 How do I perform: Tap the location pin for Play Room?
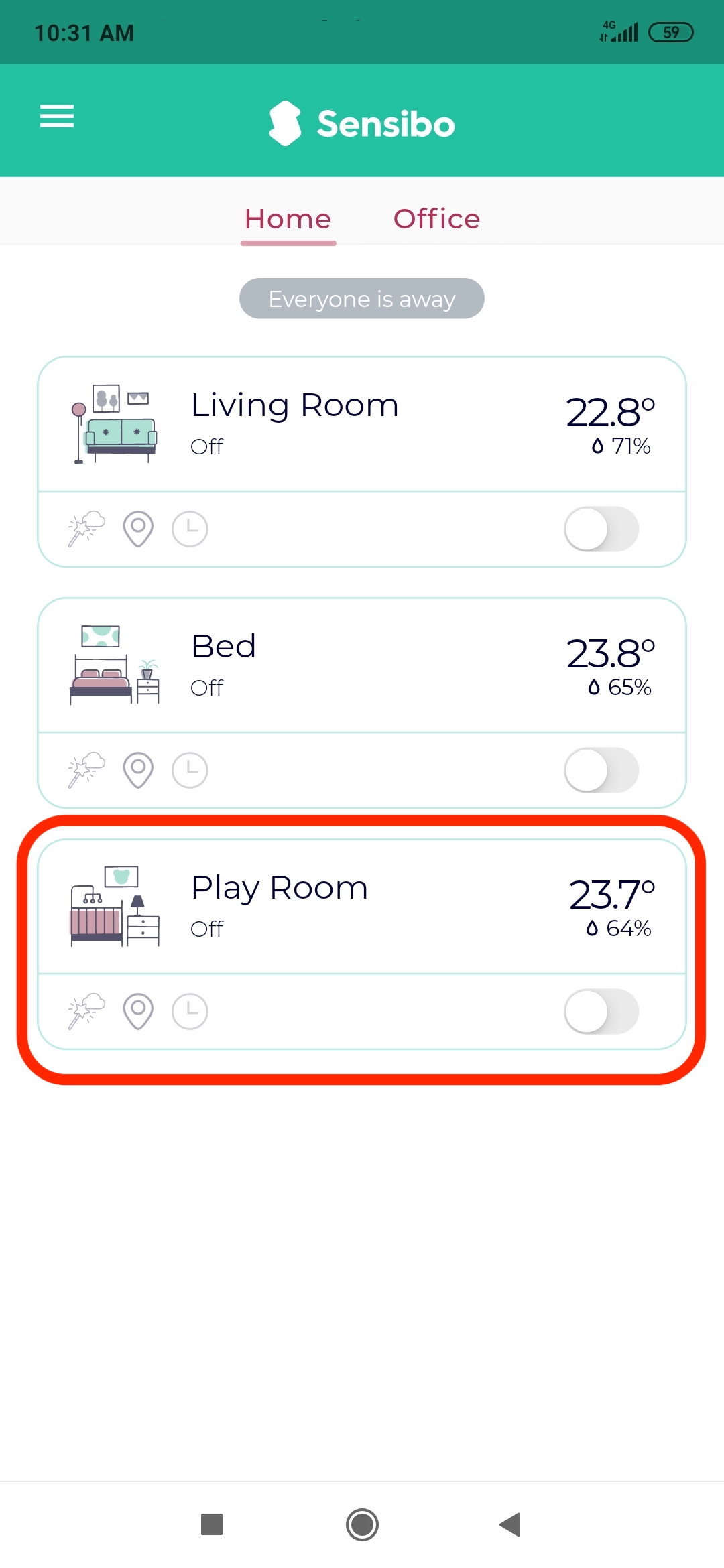tap(138, 1011)
